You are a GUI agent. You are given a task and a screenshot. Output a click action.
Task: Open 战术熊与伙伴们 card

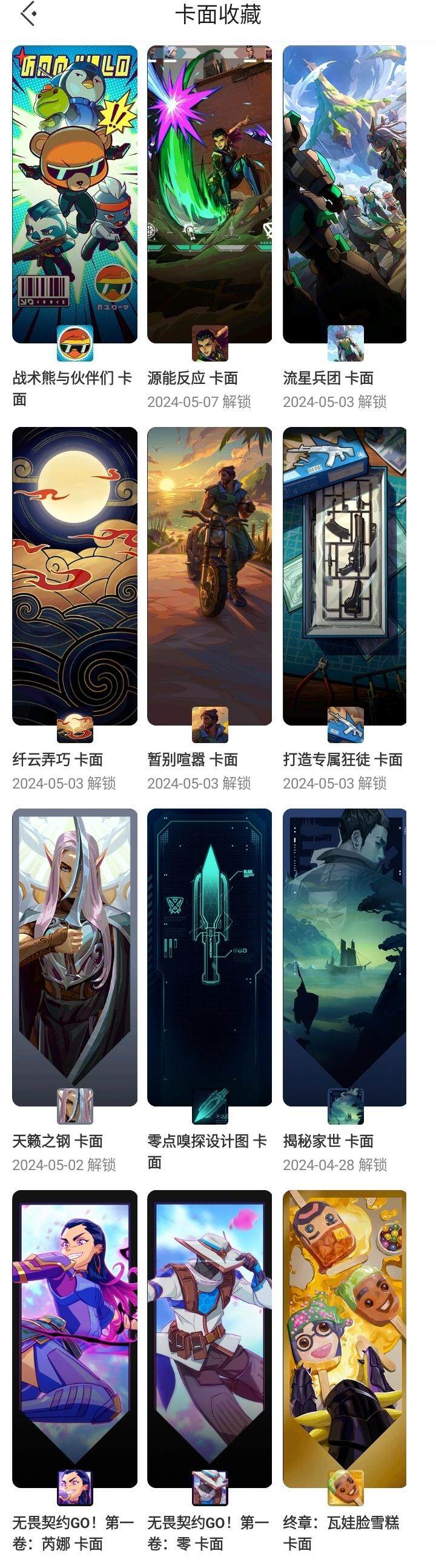(74, 195)
